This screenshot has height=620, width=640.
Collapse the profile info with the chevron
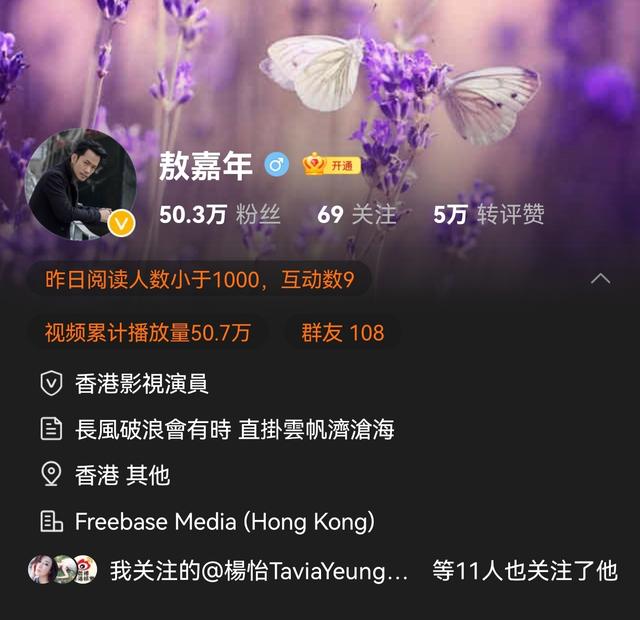pyautogui.click(x=600, y=279)
